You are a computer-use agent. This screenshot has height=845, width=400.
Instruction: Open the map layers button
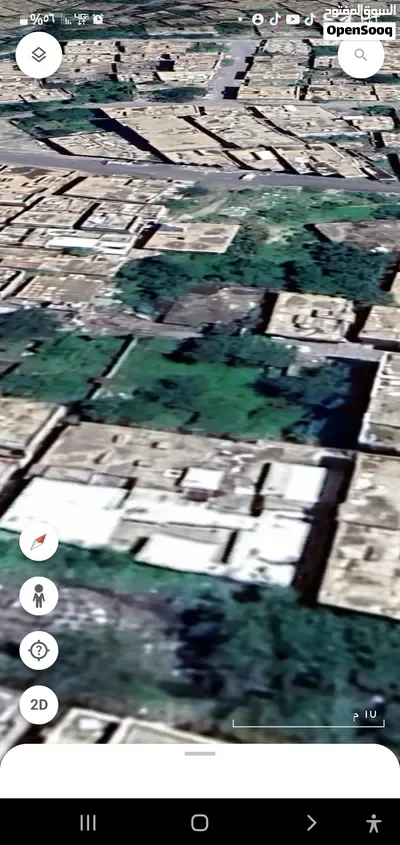38,55
